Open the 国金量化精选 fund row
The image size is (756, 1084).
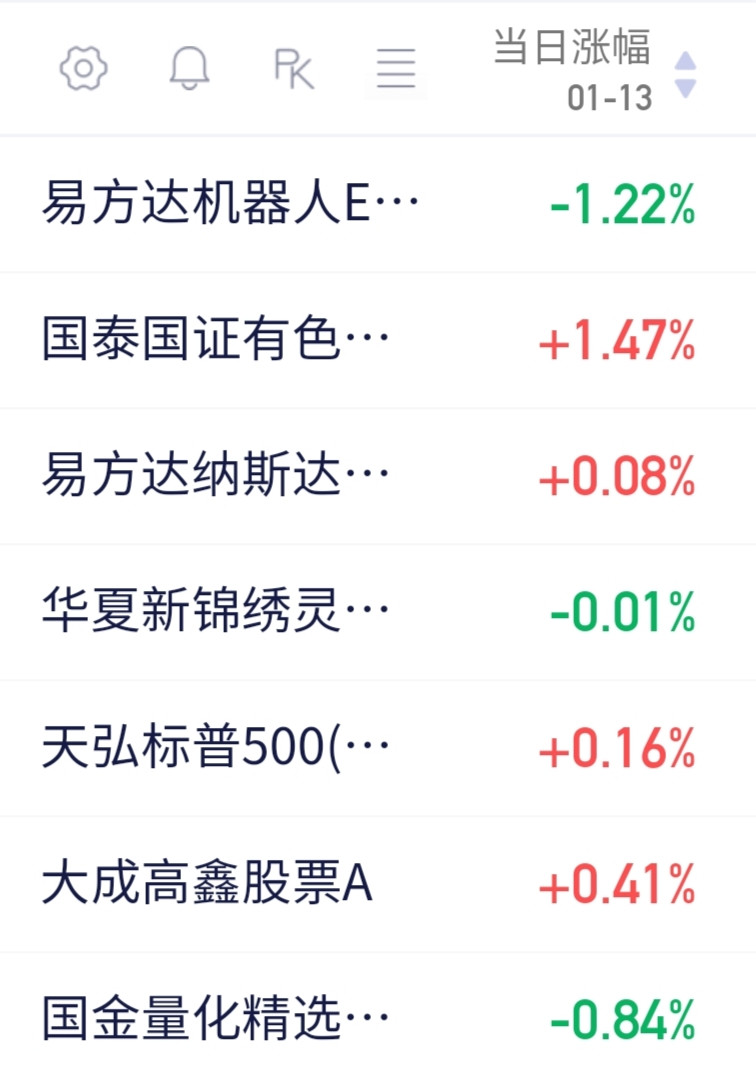click(x=378, y=1018)
